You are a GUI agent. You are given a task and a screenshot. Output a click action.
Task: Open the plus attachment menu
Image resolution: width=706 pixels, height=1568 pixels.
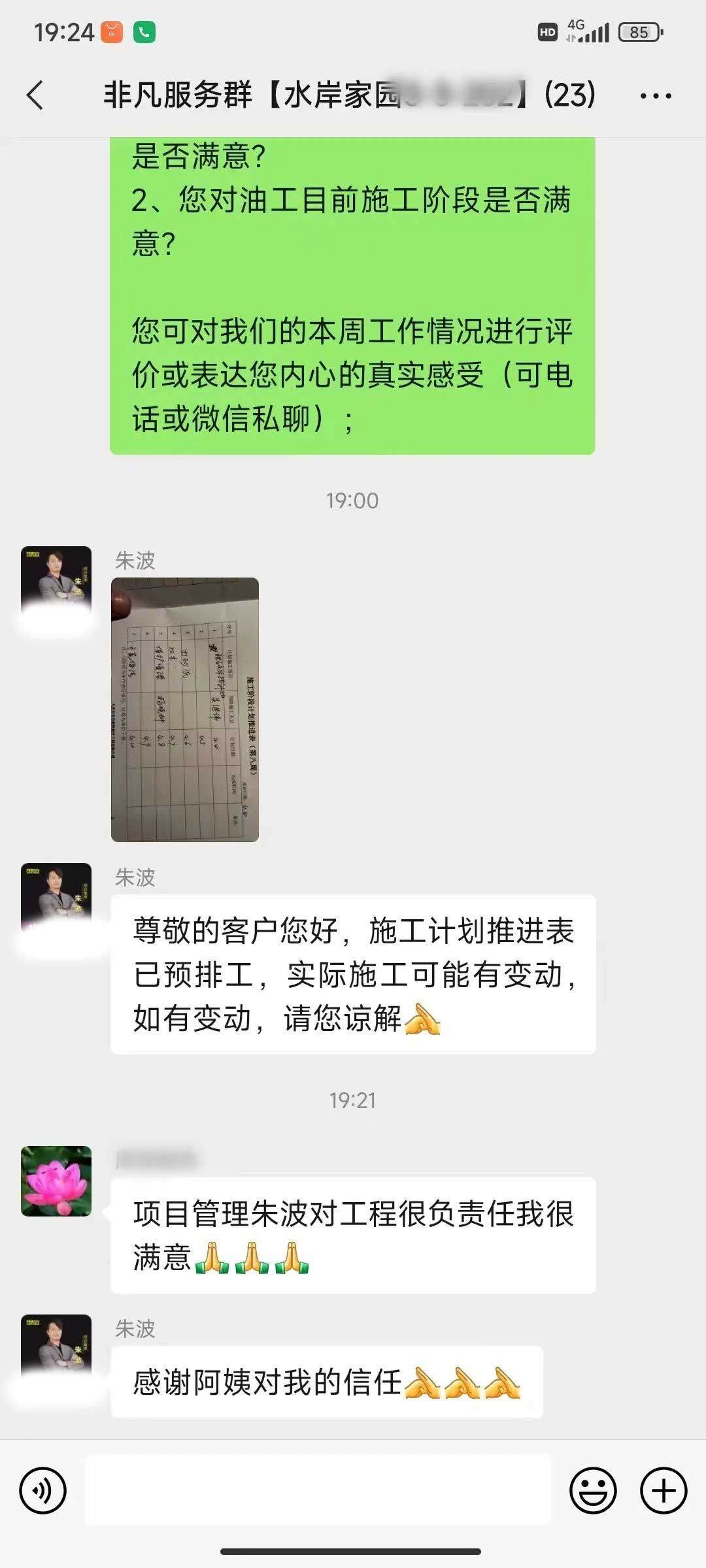(x=664, y=1490)
